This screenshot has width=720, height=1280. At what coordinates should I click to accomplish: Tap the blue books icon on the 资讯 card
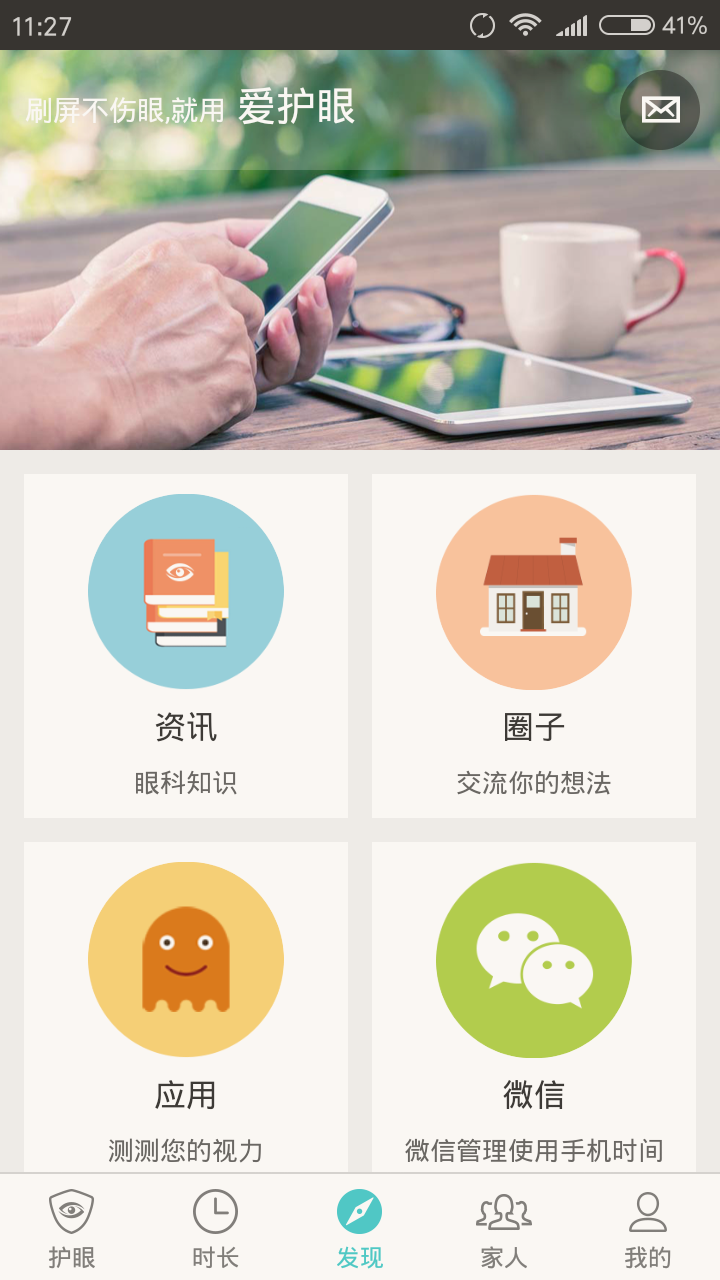tap(186, 591)
